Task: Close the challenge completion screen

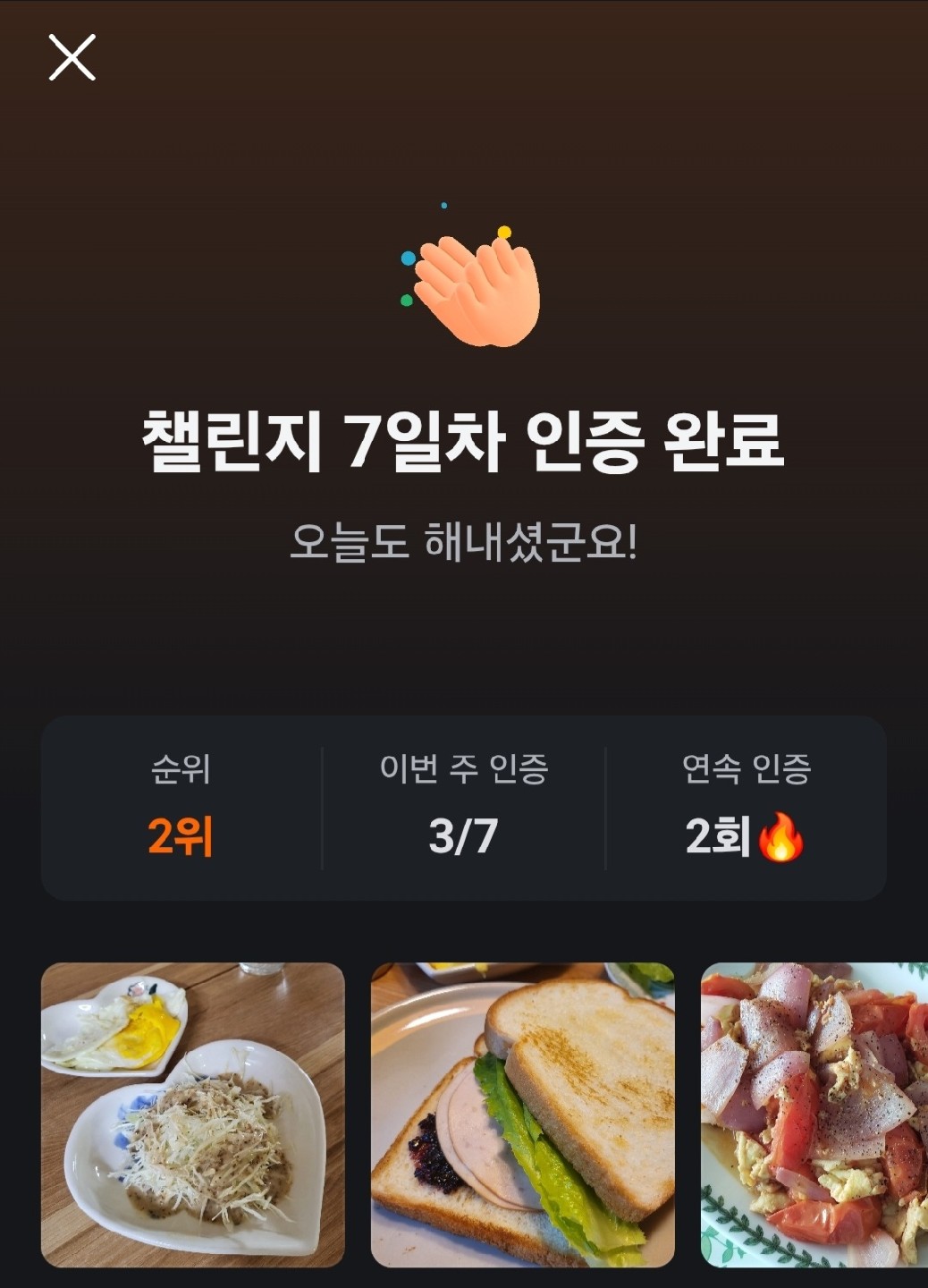Action: tap(72, 58)
